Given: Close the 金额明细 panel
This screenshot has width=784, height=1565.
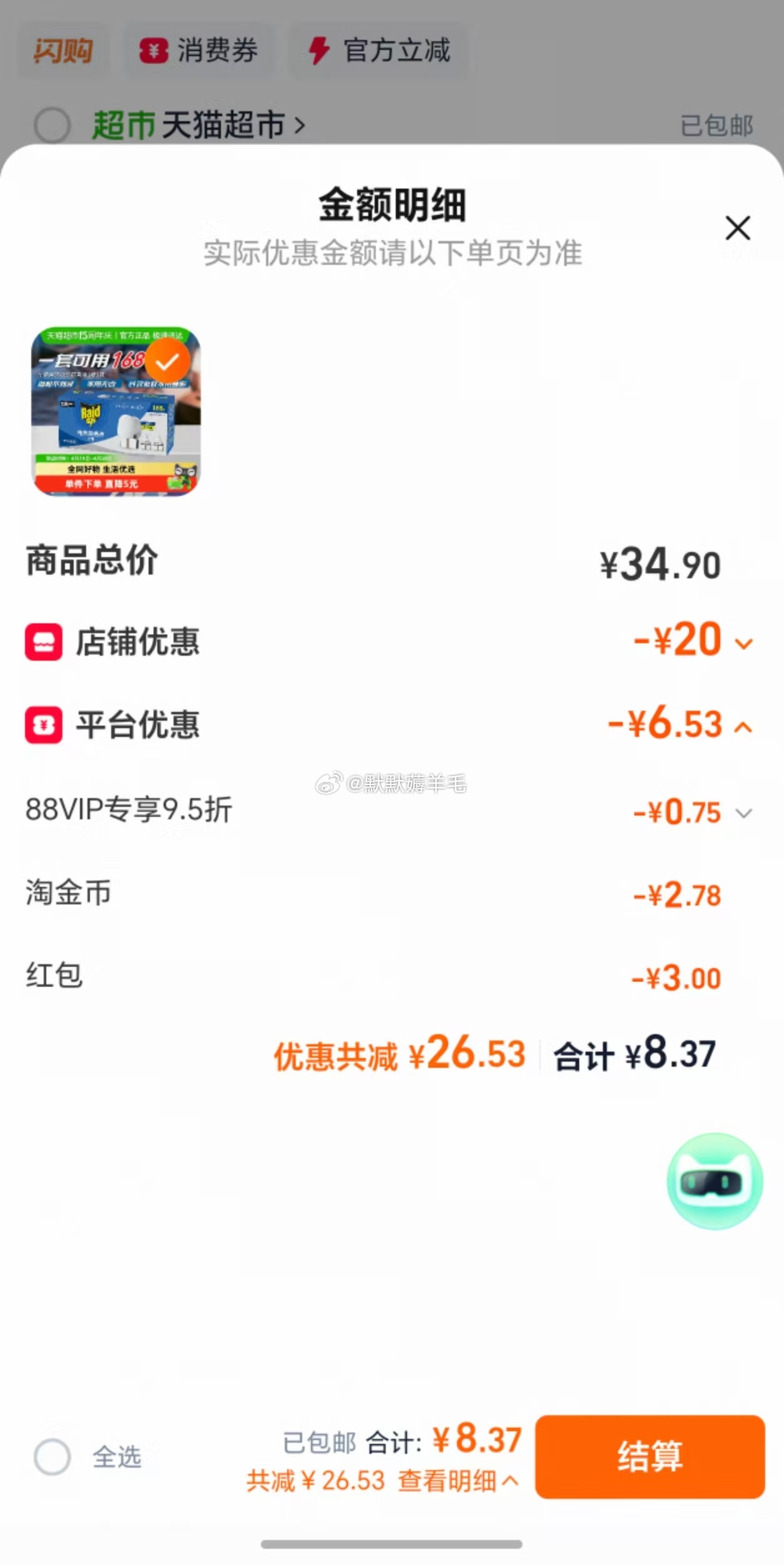Looking at the screenshot, I should (737, 228).
